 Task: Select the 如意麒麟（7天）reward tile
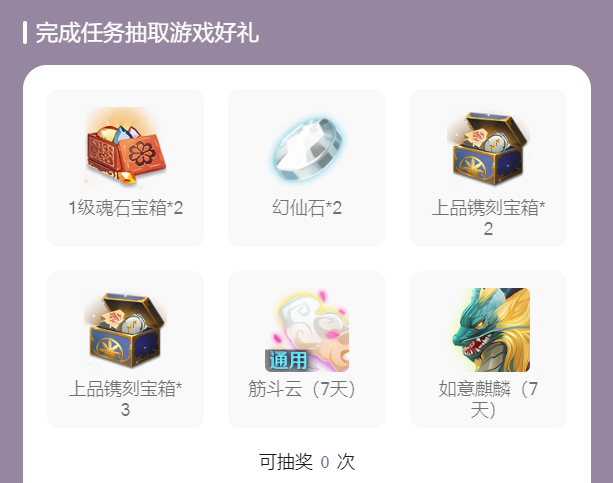488,348
